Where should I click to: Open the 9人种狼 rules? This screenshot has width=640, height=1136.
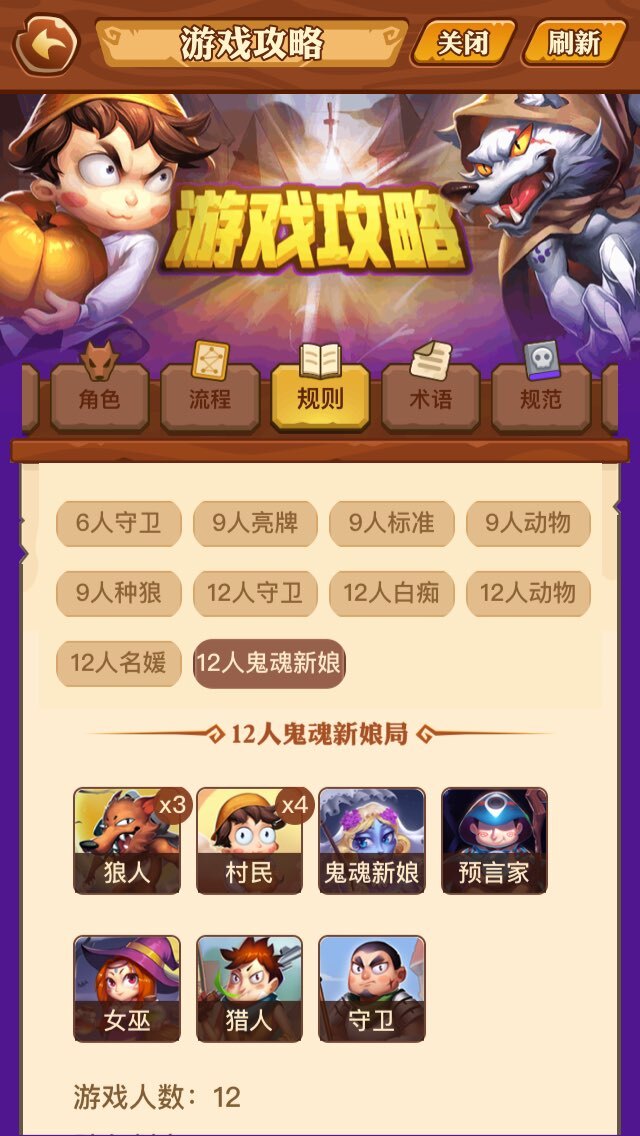tap(118, 593)
